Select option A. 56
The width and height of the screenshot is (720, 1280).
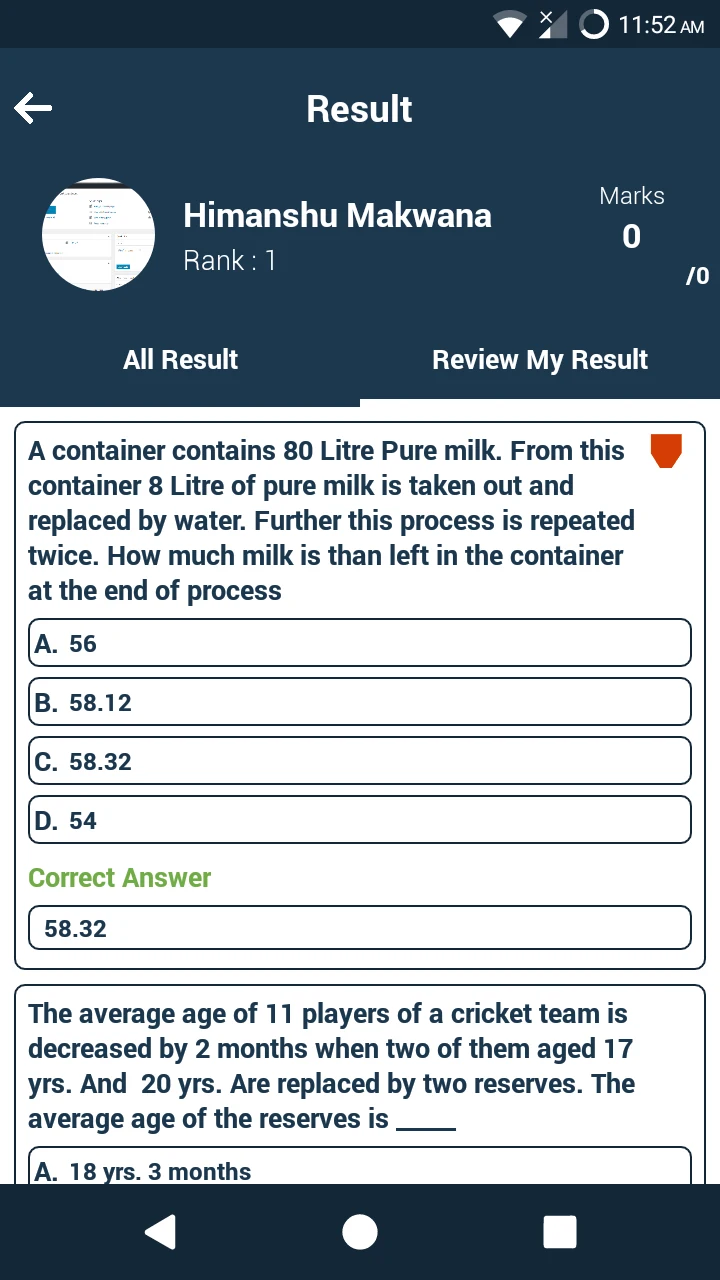pos(360,643)
